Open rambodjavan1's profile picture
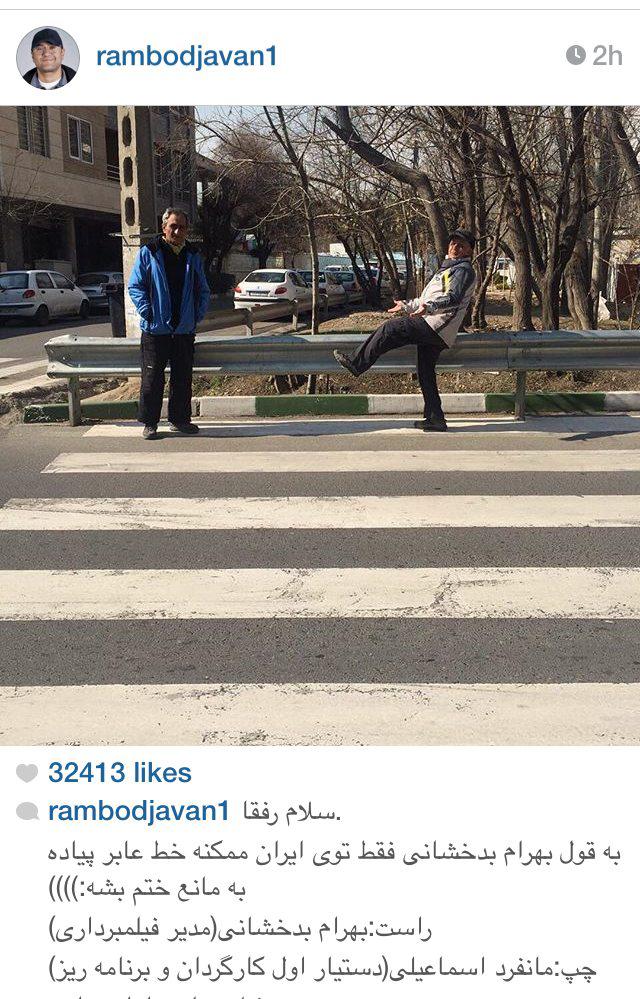 (47, 57)
